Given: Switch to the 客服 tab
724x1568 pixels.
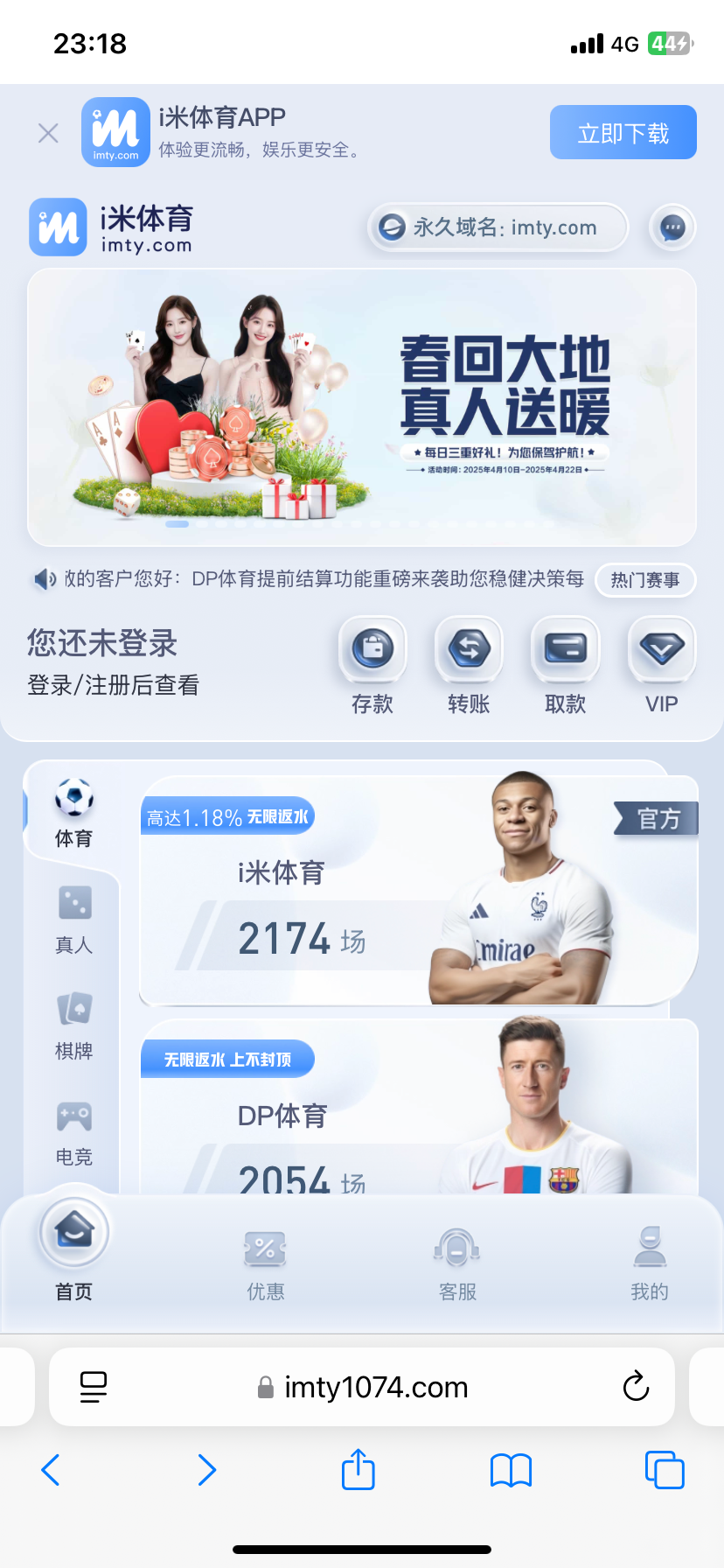Looking at the screenshot, I should (457, 1264).
